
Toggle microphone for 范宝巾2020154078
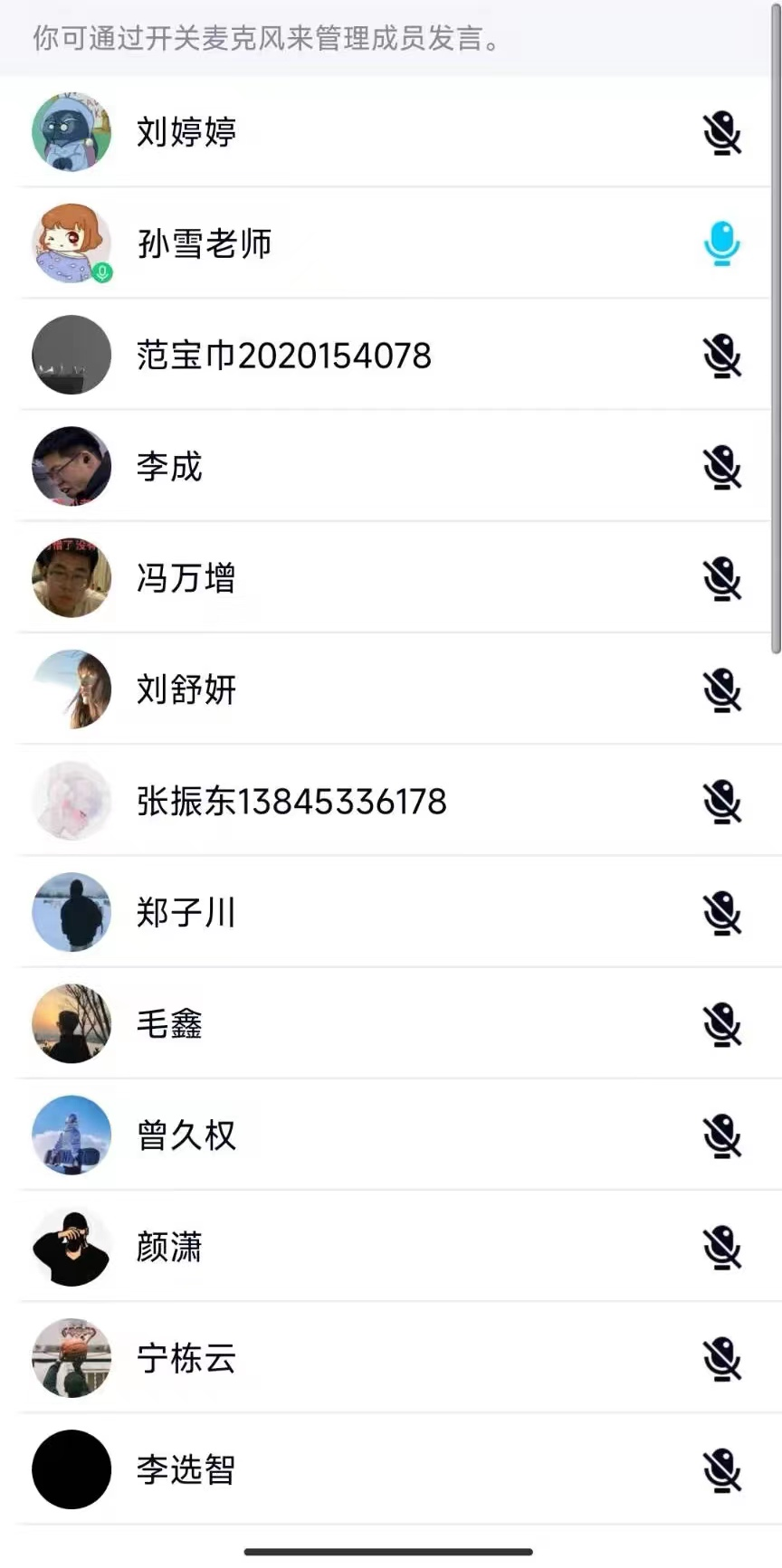[x=721, y=356]
